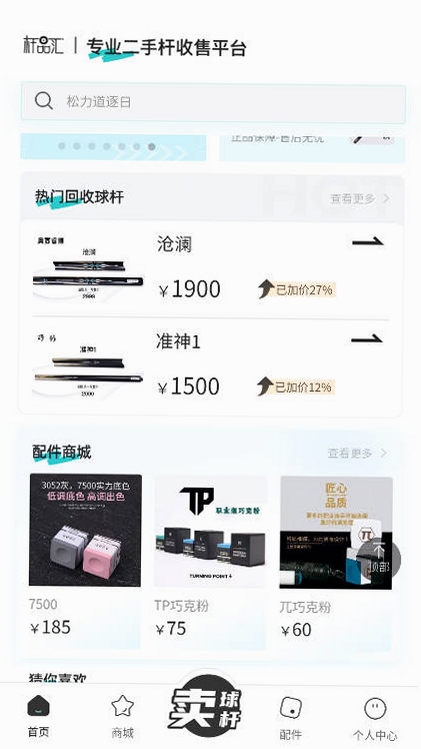The width and height of the screenshot is (421, 749).
Task: Open the 兀巧克粉 product card
Action: 336,559
